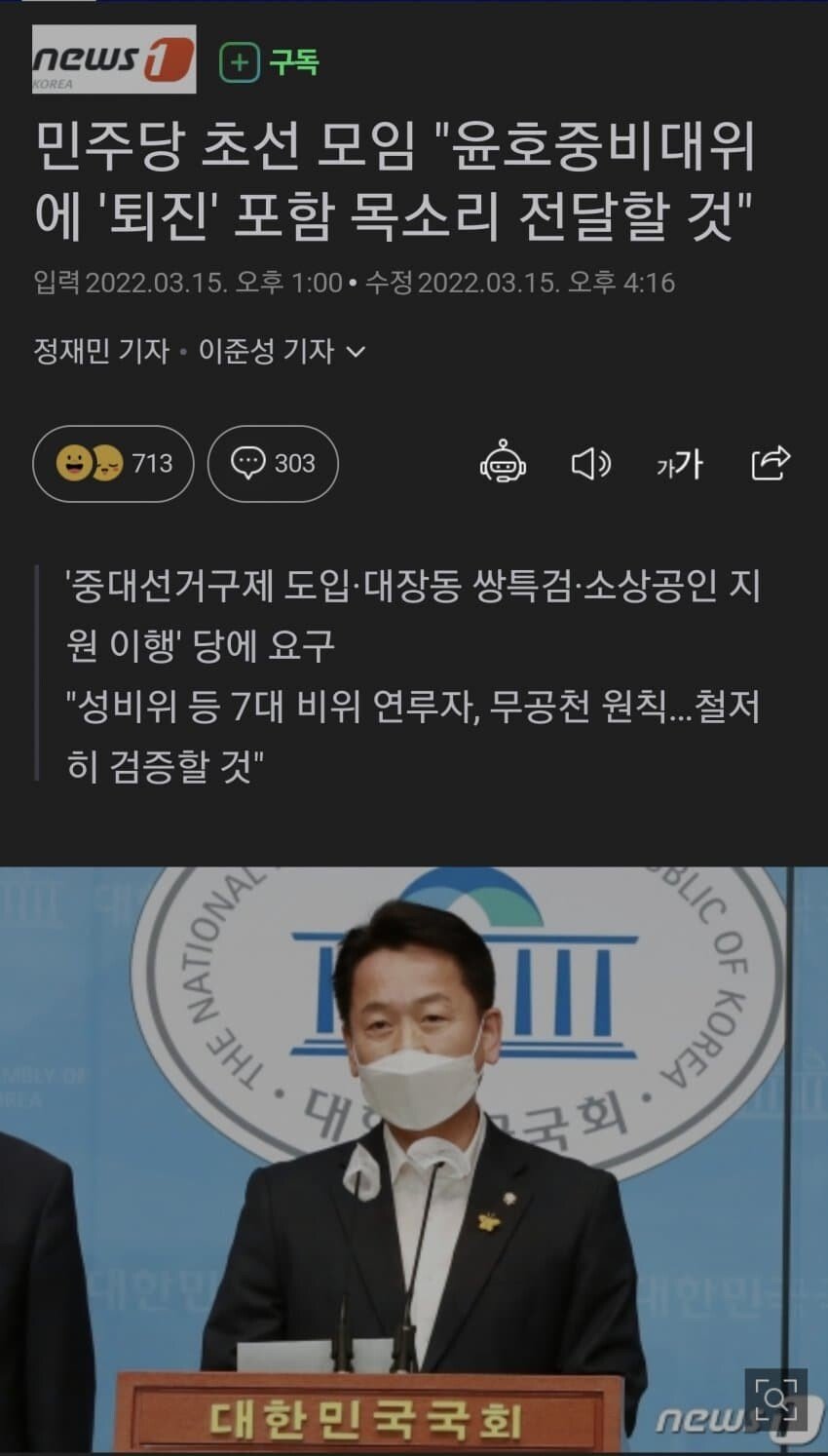Share this article
Screen dimensions: 828x1456
tap(770, 463)
